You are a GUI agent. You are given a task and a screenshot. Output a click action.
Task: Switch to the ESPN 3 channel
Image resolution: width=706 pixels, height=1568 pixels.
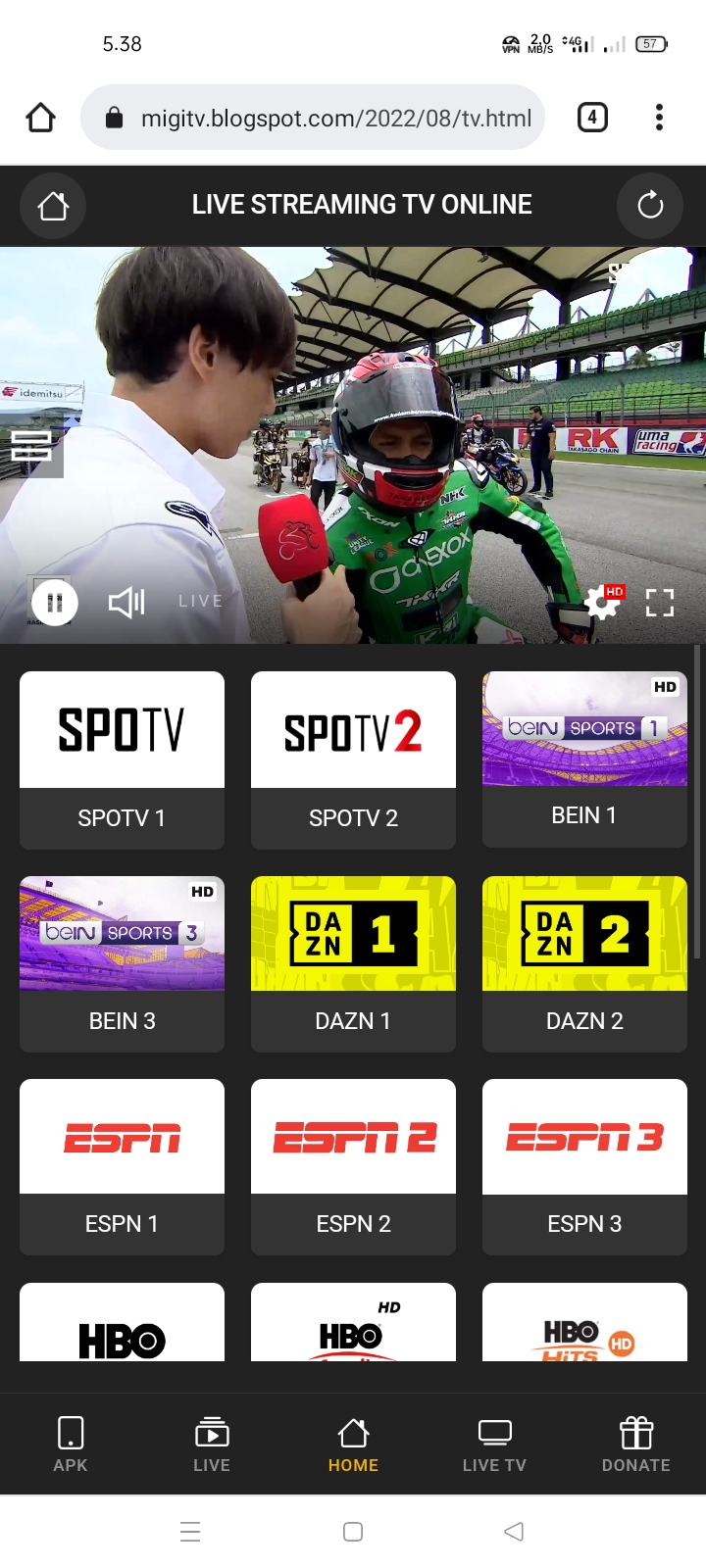click(584, 1166)
